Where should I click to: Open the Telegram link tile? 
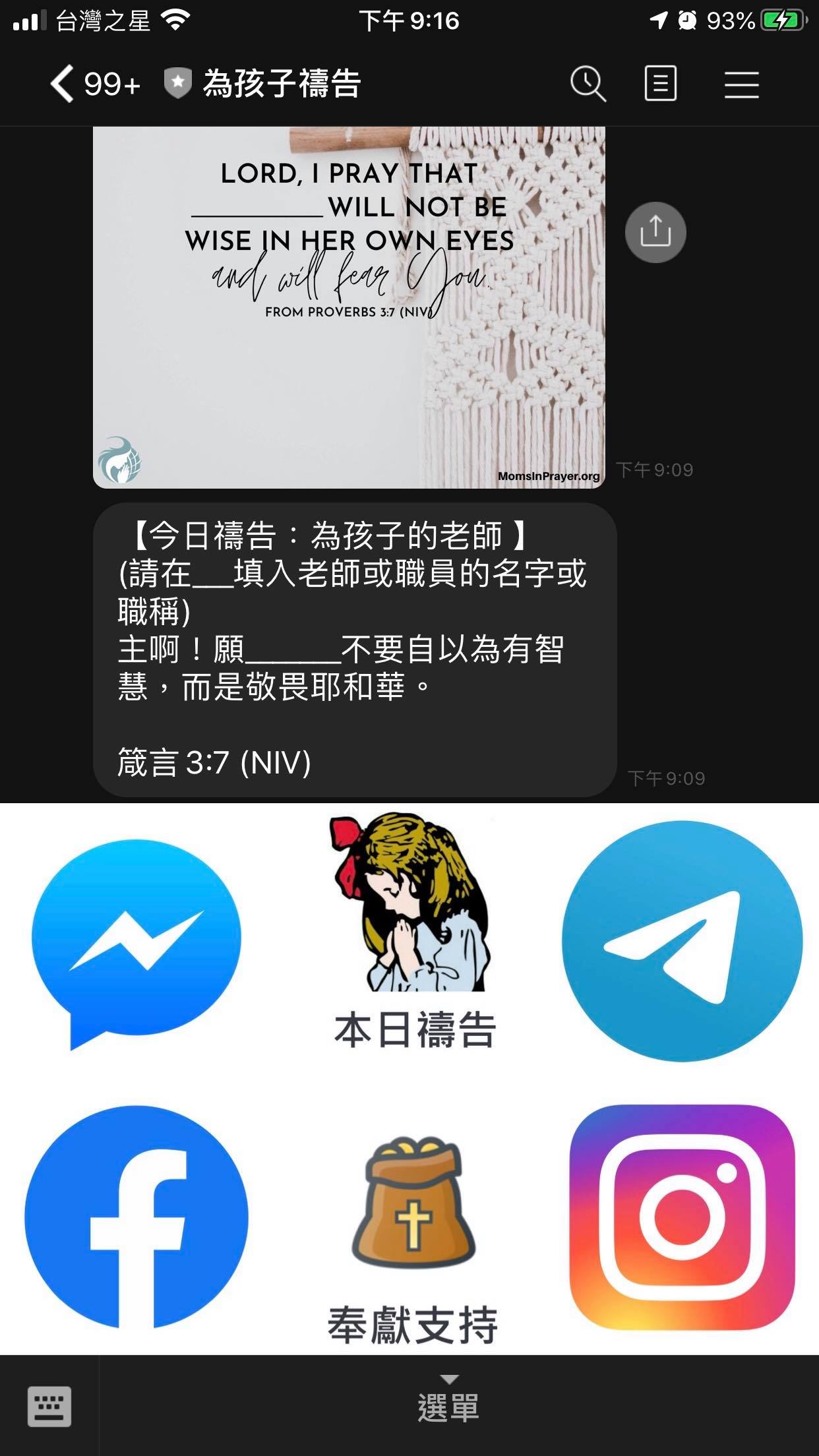682,941
